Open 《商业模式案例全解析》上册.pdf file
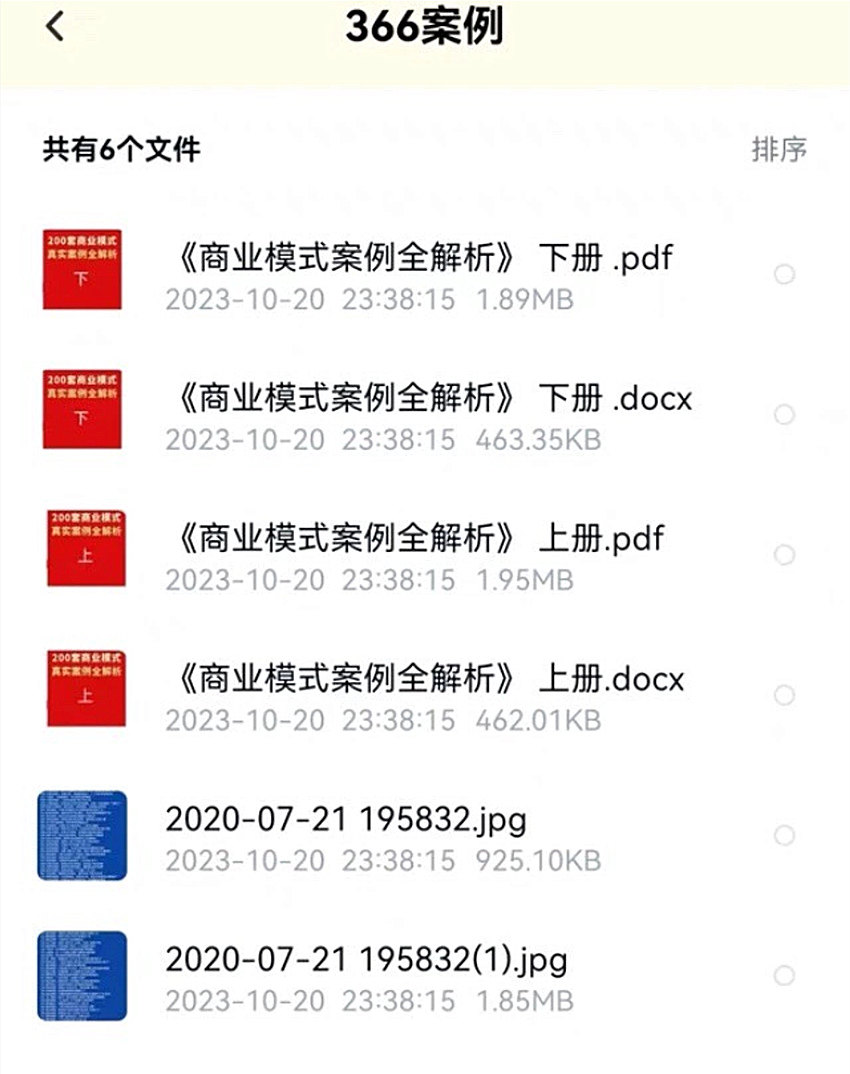 pyautogui.click(x=425, y=555)
